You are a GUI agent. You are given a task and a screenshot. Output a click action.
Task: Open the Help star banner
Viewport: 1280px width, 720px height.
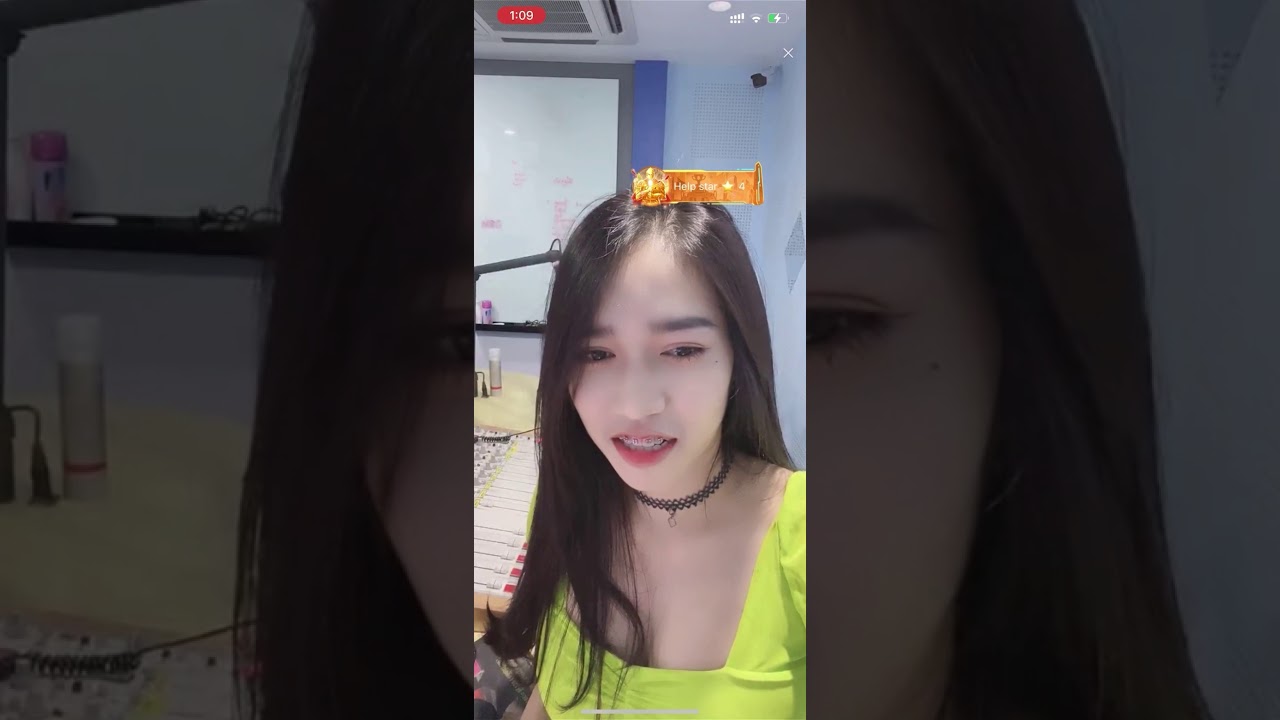tap(698, 186)
